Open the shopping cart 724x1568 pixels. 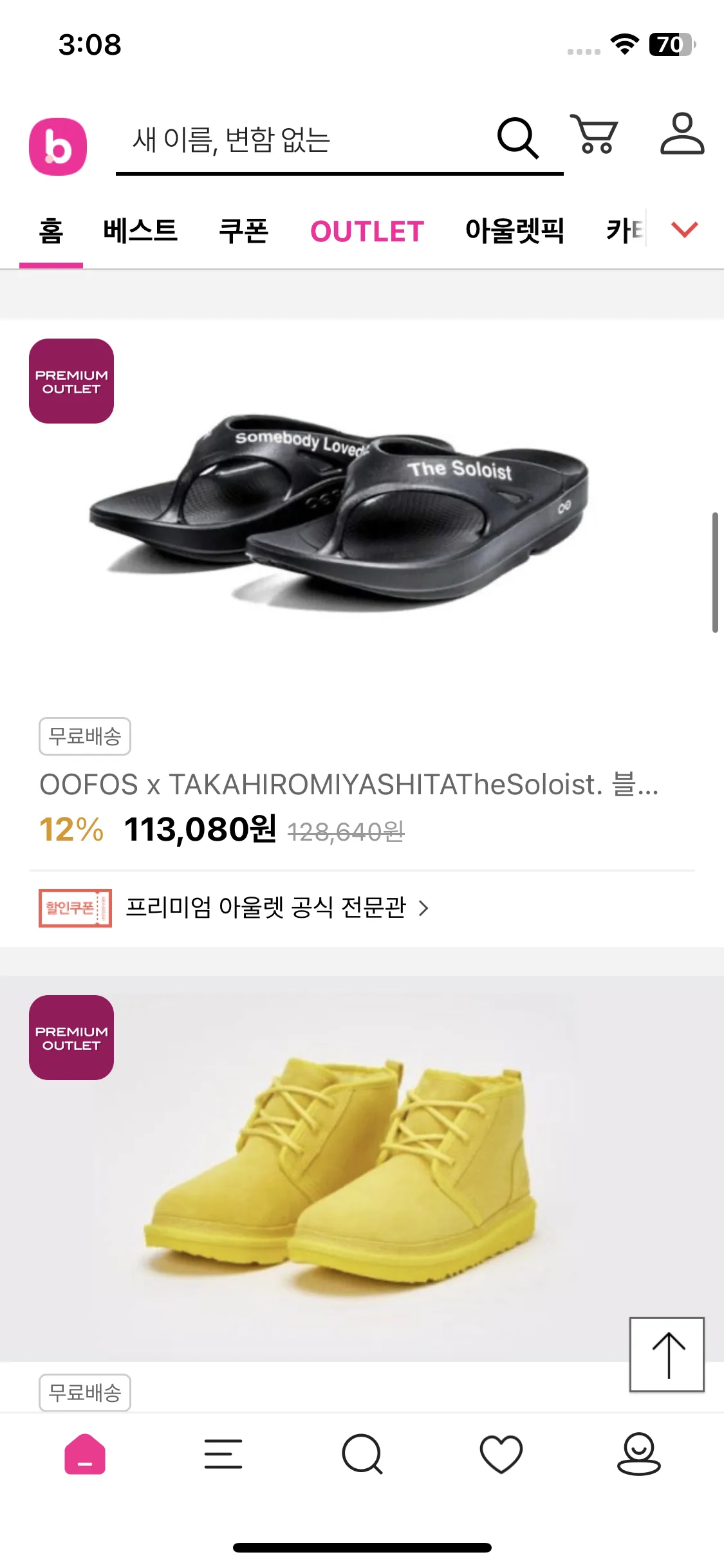coord(595,135)
